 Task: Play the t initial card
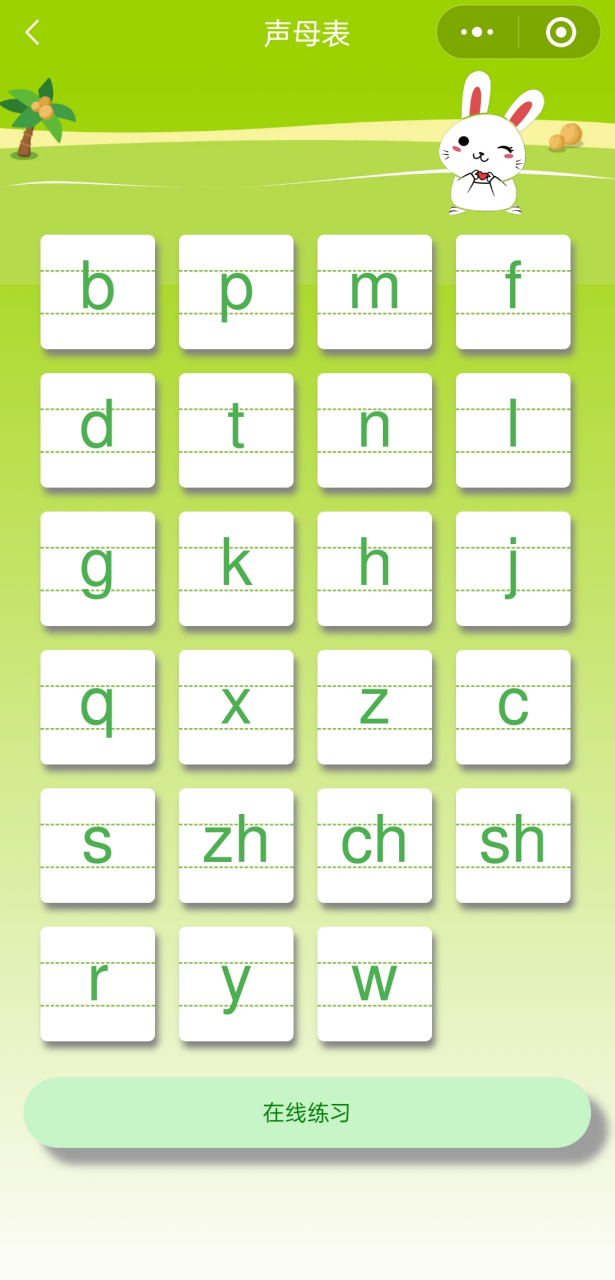coord(236,430)
